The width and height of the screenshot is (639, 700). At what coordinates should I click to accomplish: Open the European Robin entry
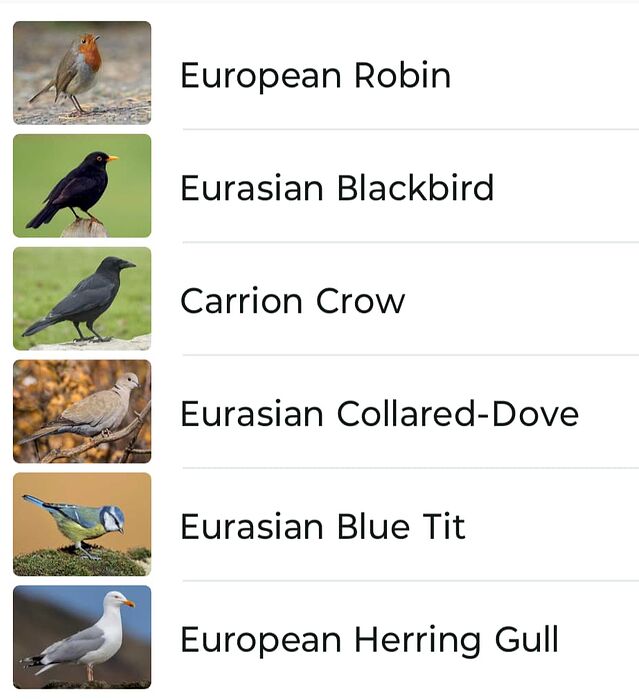coord(315,75)
